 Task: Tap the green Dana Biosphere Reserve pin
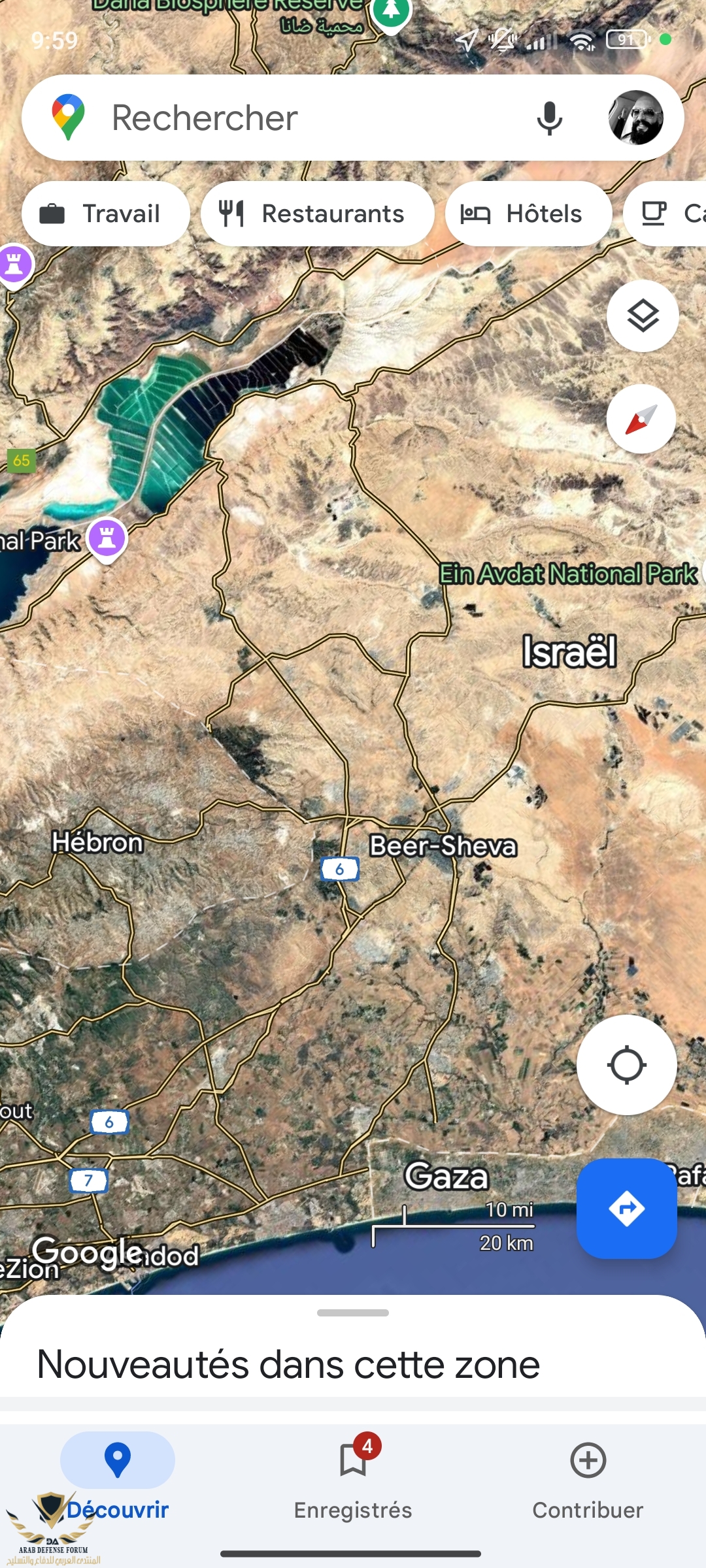(x=391, y=12)
